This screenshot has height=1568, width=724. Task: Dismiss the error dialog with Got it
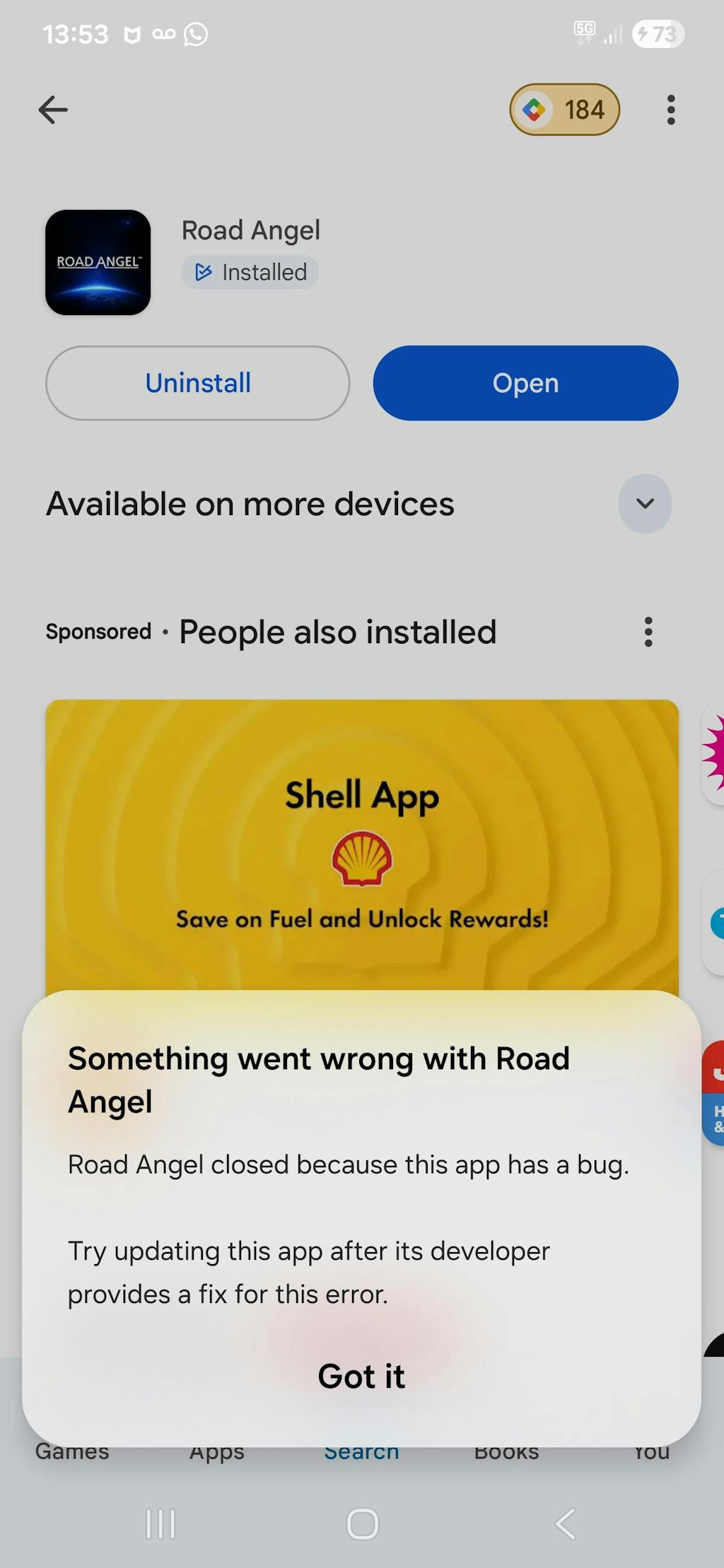click(361, 1377)
